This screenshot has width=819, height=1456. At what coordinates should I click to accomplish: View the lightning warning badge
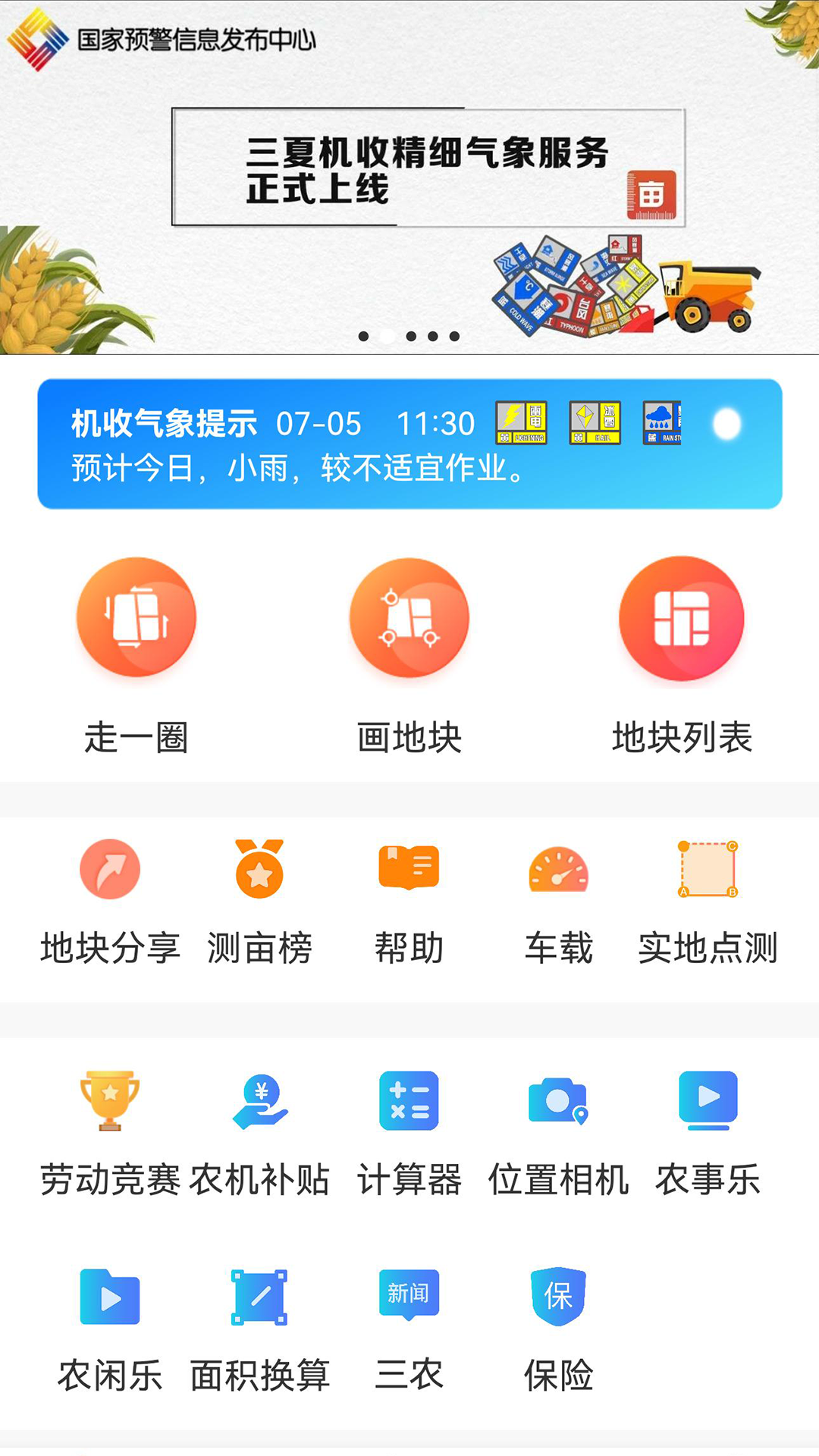point(520,422)
